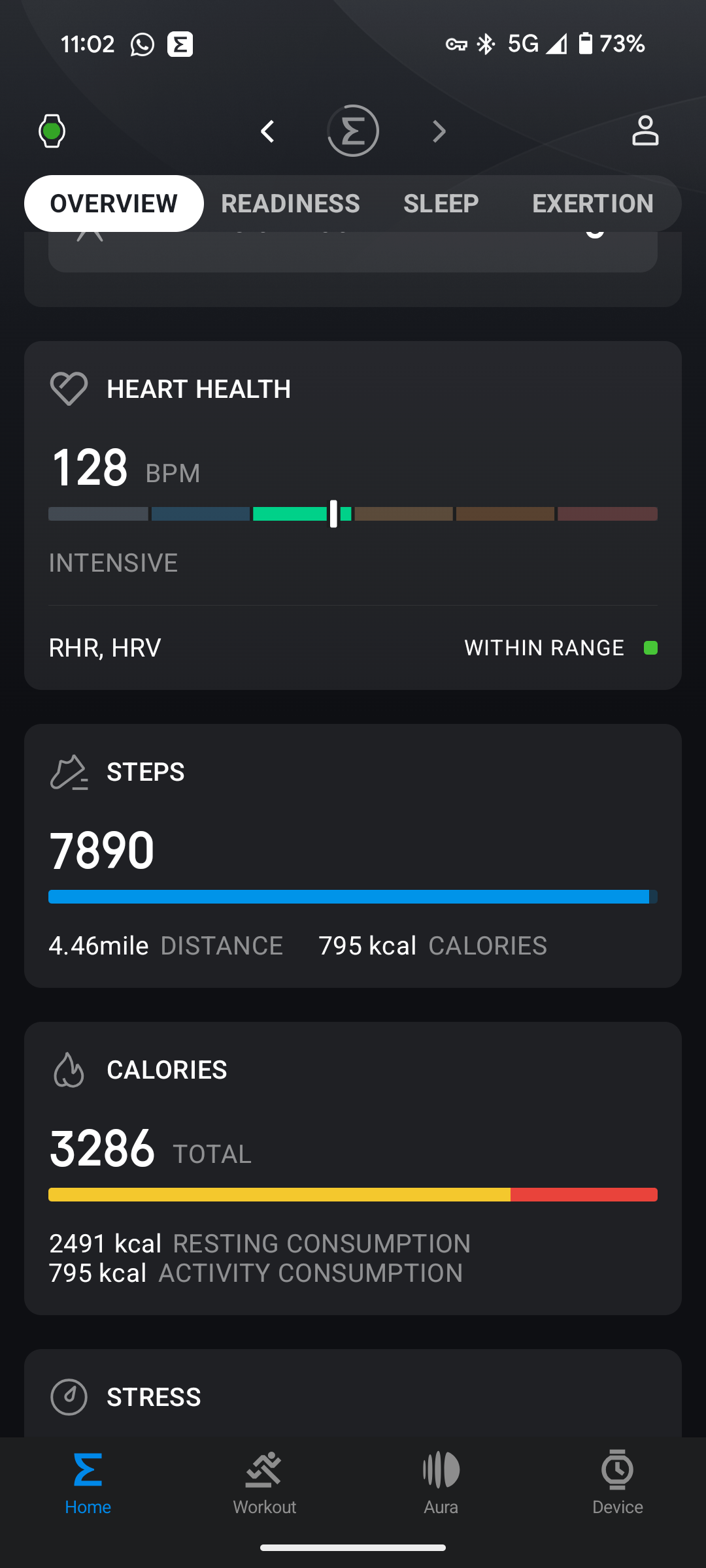The image size is (706, 1568).
Task: Go to the next day arrow
Action: [439, 131]
